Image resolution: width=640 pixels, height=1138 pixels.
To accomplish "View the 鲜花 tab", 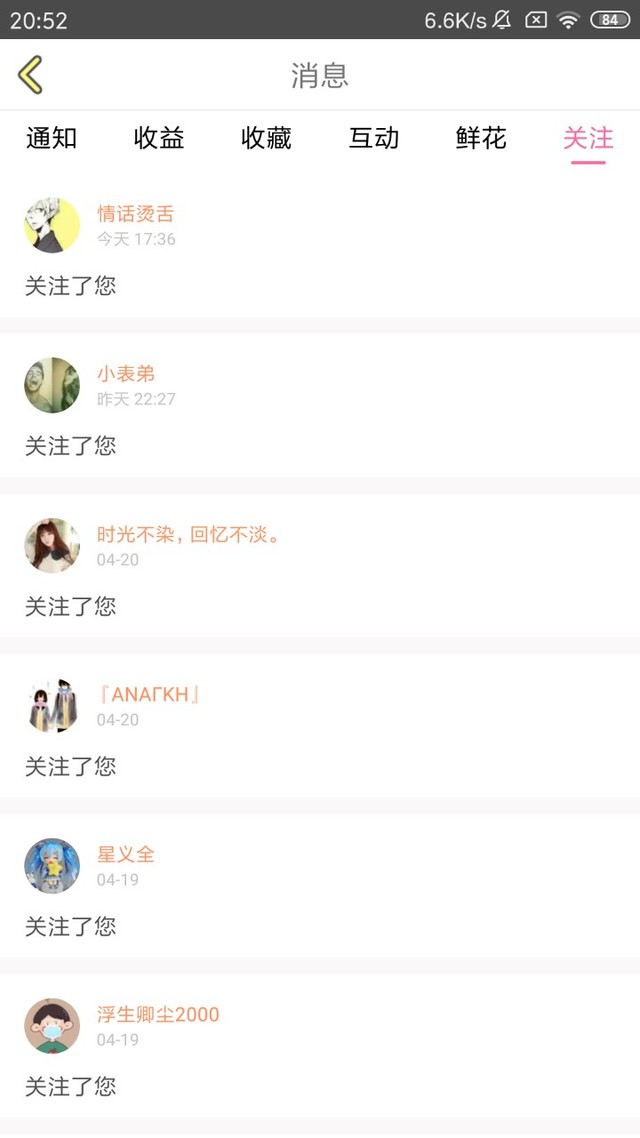I will click(x=481, y=138).
